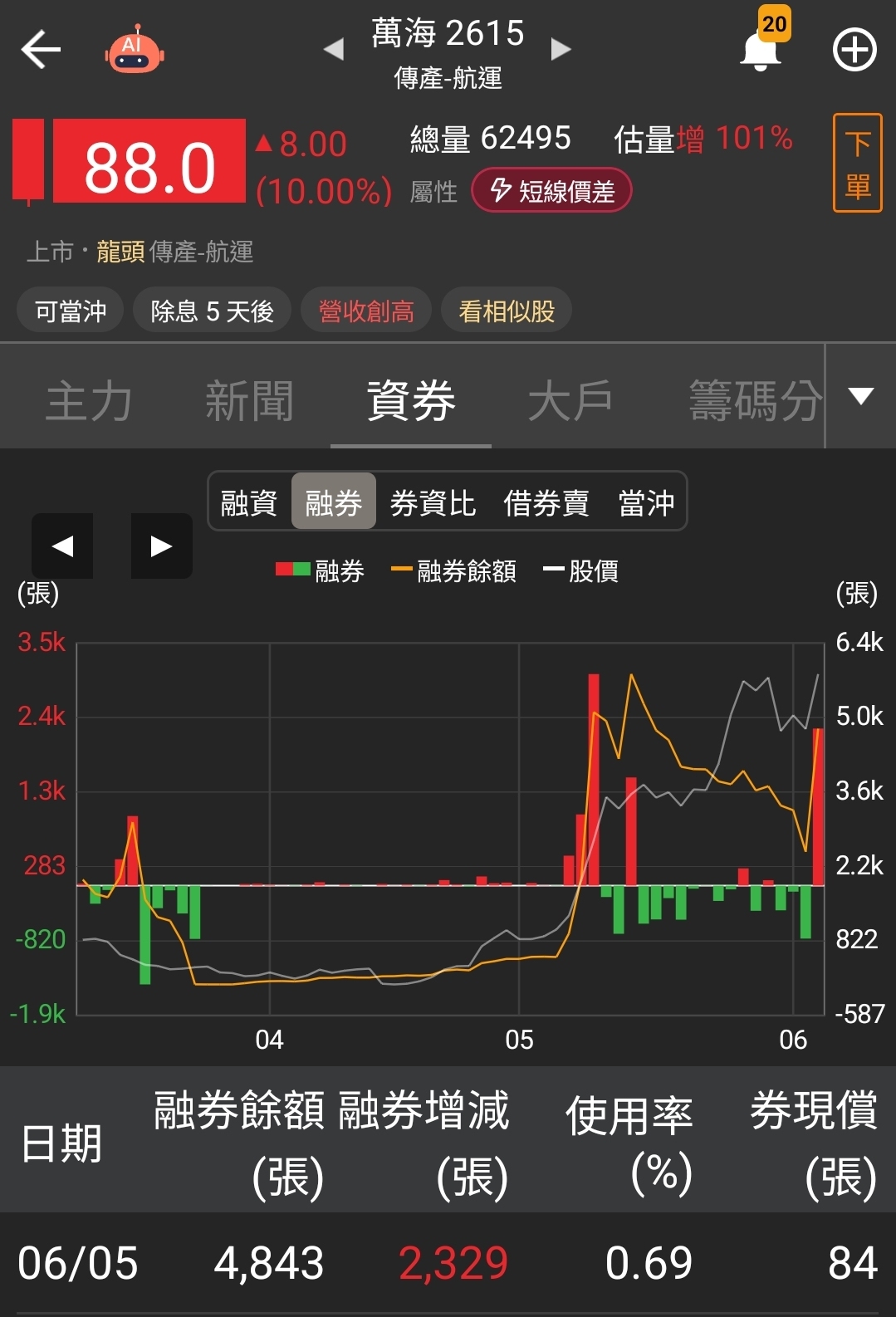Show the 借券賣 chart segment
Screen dimensions: 896x1317
(546, 502)
